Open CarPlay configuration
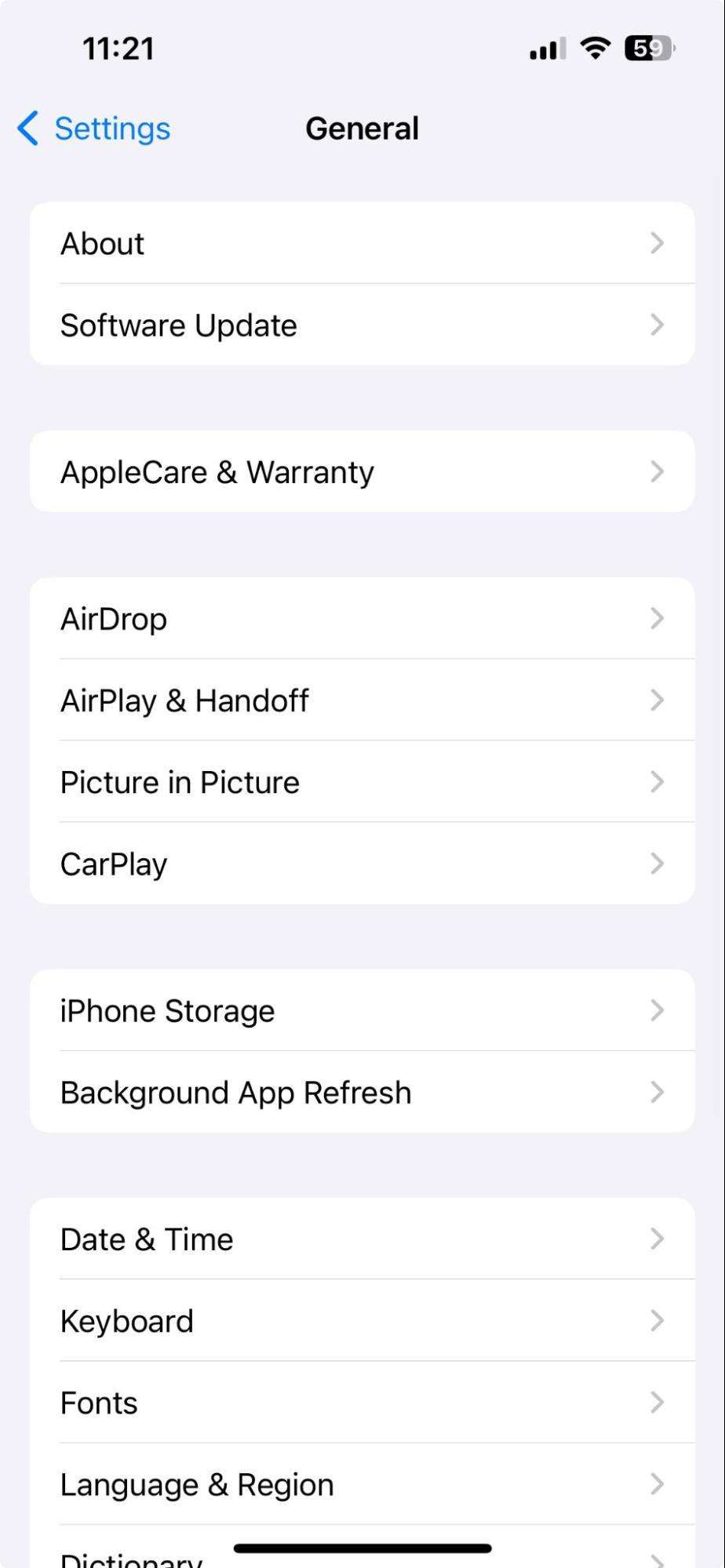 point(361,863)
